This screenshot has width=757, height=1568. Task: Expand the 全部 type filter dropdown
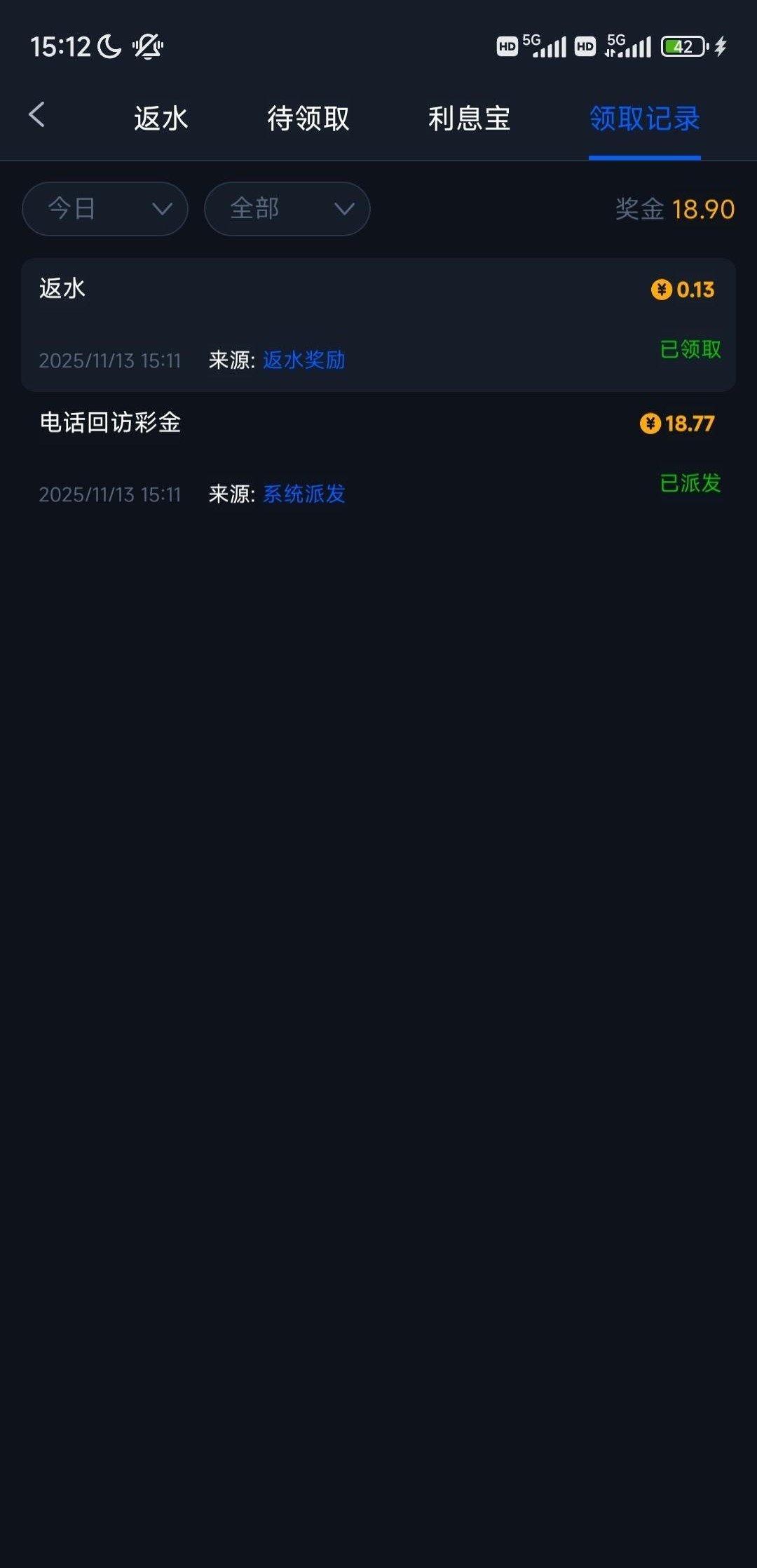287,209
